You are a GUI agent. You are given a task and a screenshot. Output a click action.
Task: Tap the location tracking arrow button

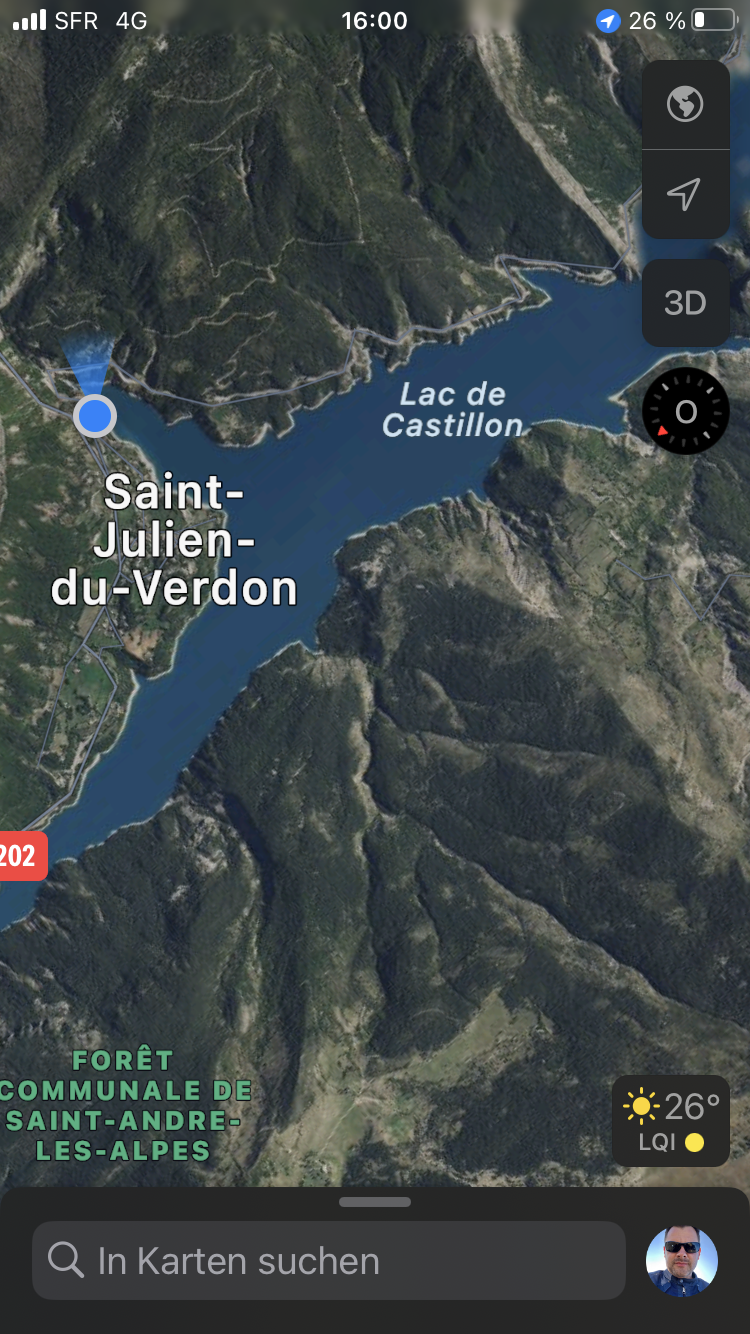(x=685, y=194)
